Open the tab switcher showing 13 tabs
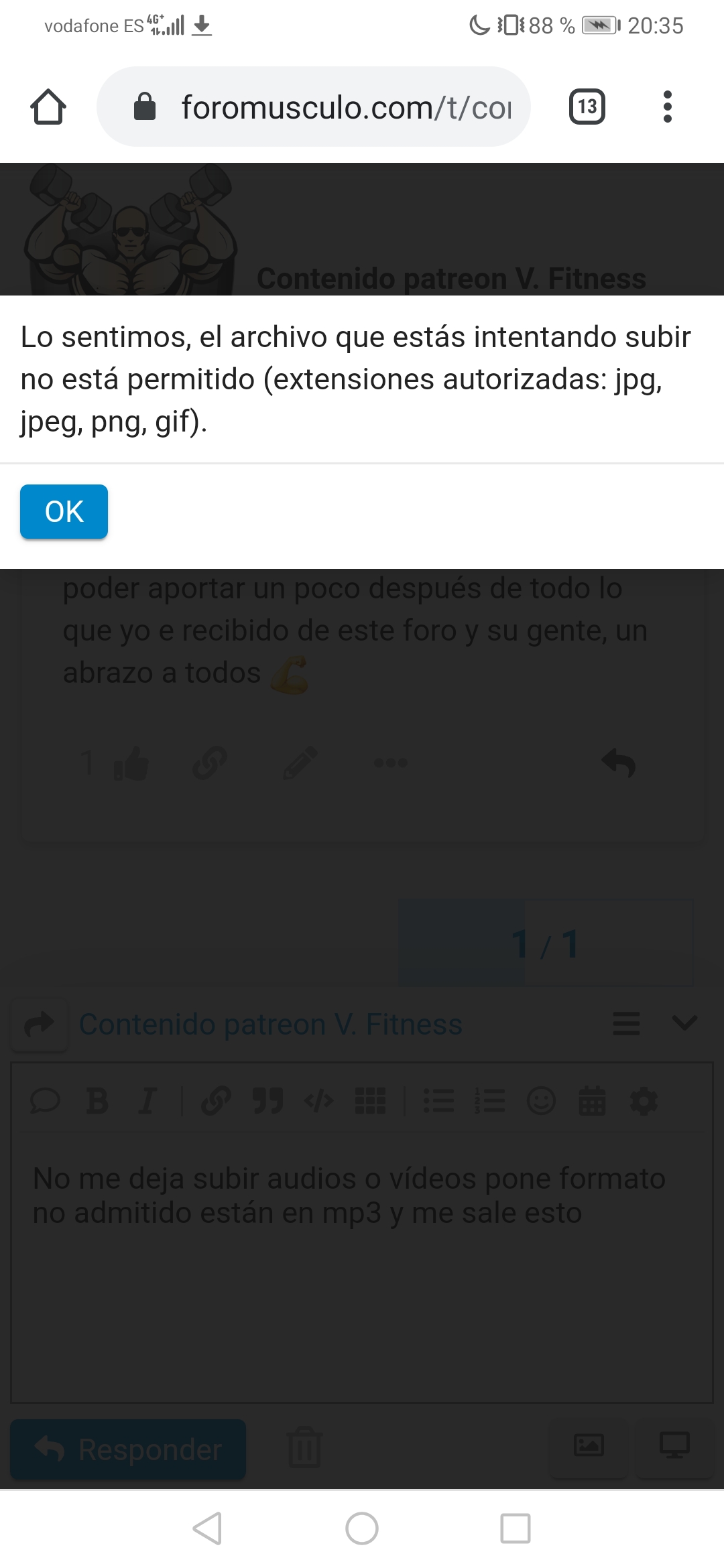The image size is (724, 1568). click(x=587, y=107)
